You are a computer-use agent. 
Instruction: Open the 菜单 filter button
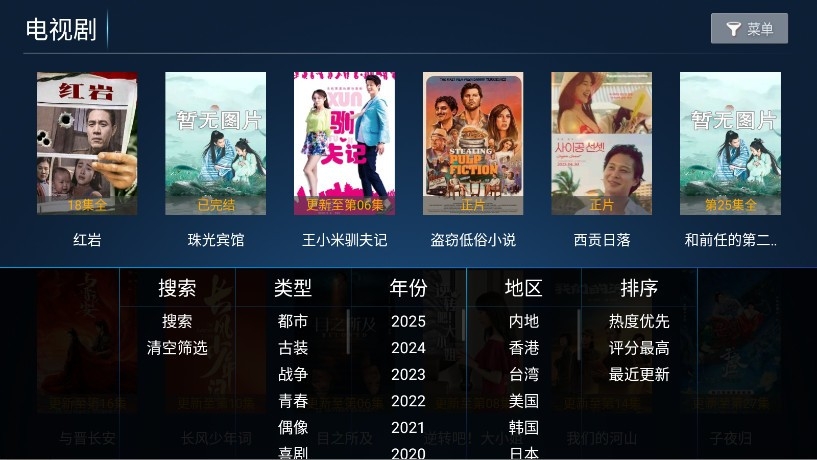[x=749, y=29]
